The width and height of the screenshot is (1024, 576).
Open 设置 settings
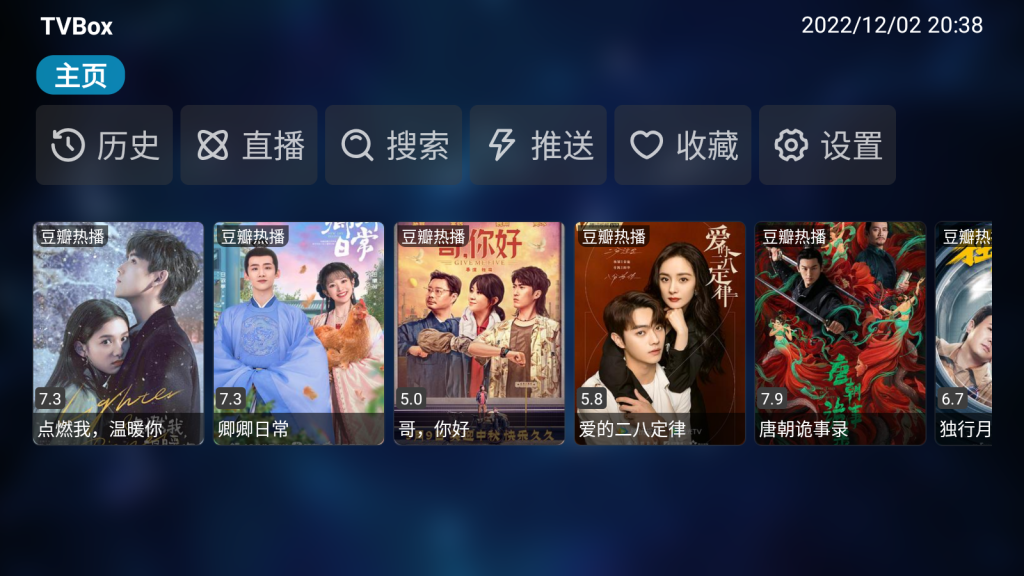pos(827,145)
